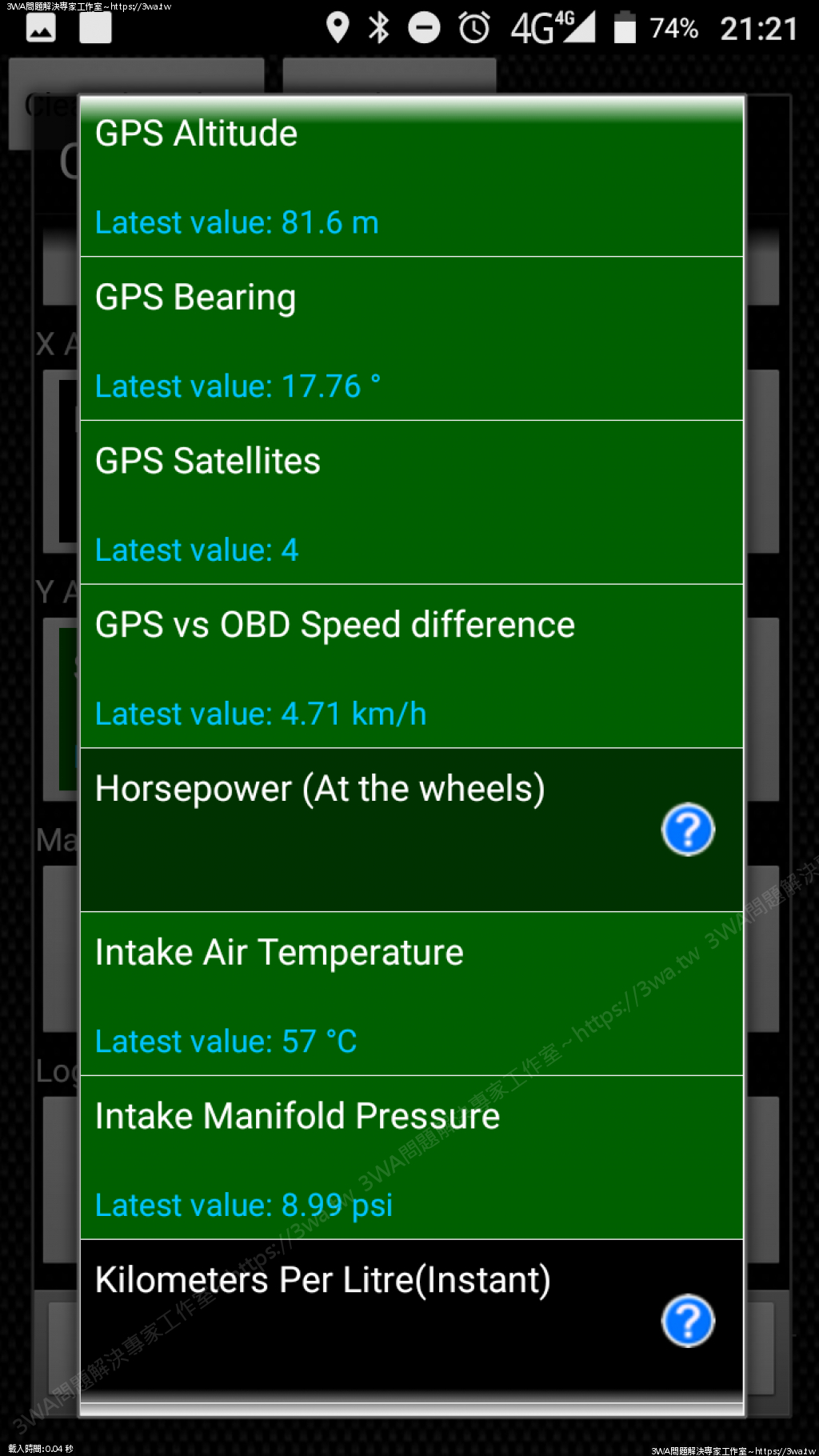Open help icon for Horsepower (At the wheels)
The width and height of the screenshot is (819, 1456).
688,830
